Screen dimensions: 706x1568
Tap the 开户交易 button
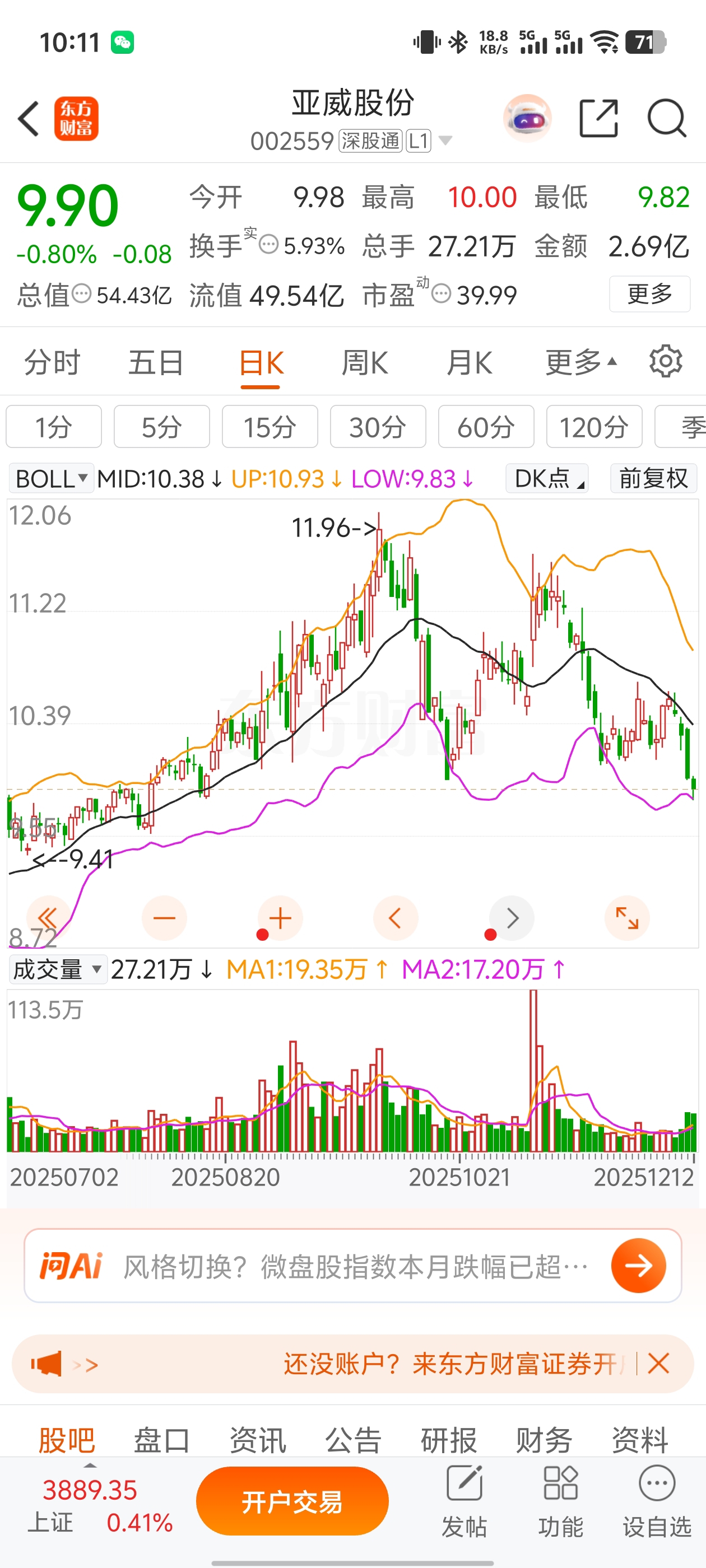pos(292,1502)
